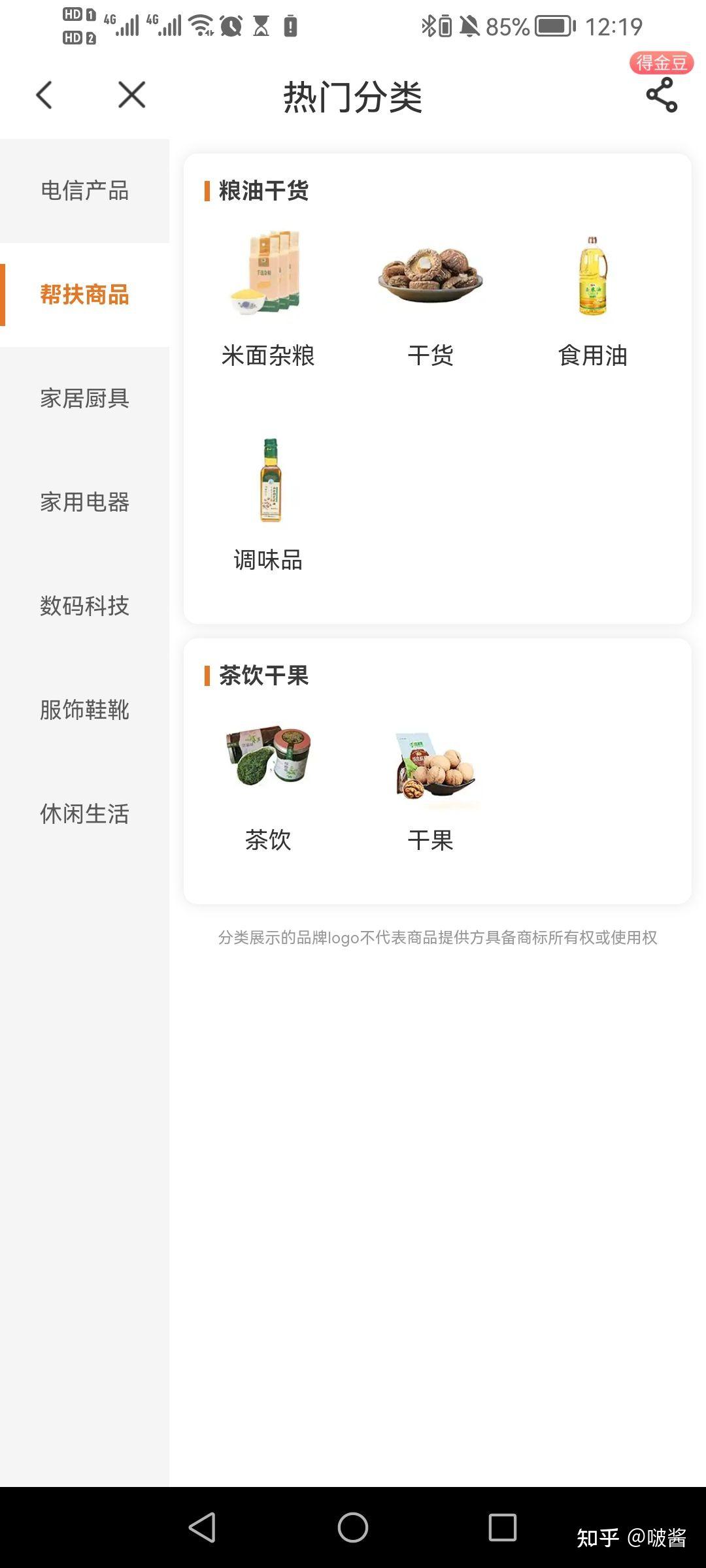Open recent apps from the navigation bar
The image size is (706, 1568).
502,1527
